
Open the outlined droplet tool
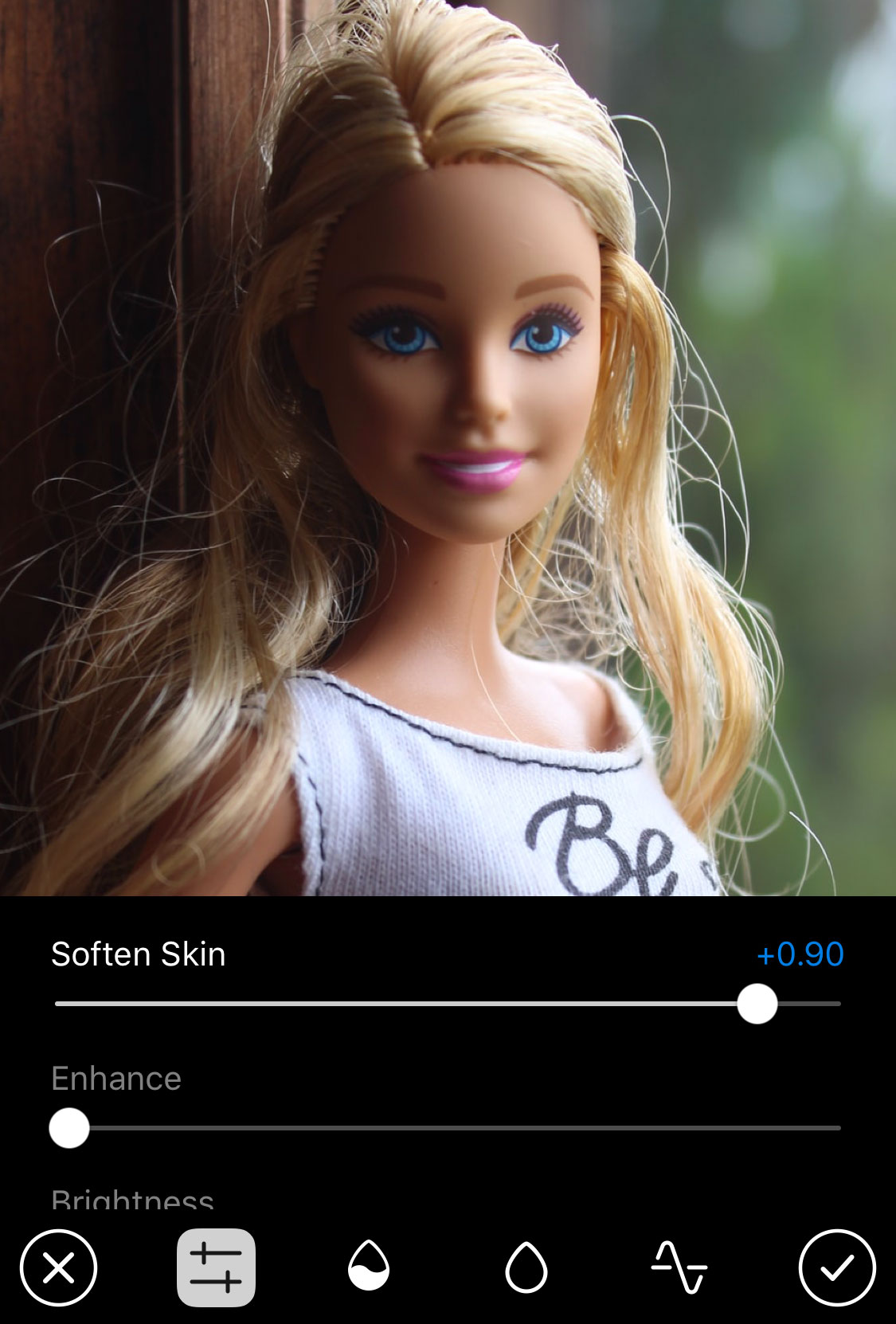click(x=526, y=1267)
